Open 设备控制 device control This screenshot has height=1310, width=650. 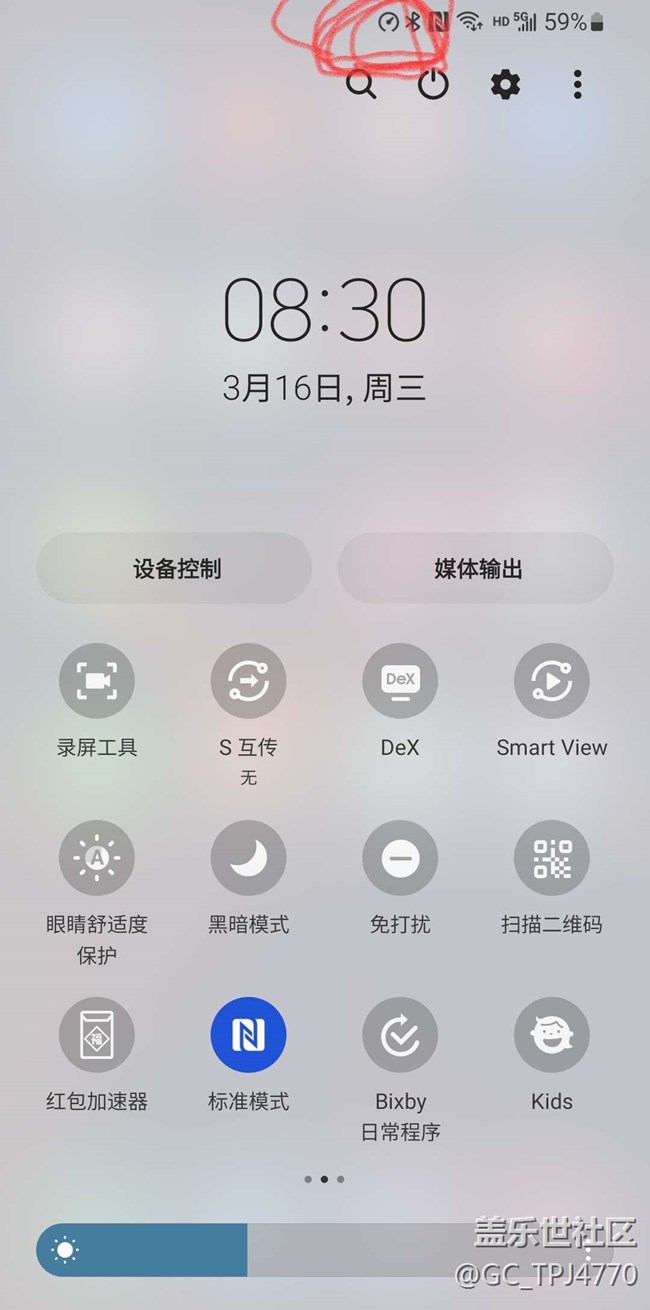click(175, 568)
